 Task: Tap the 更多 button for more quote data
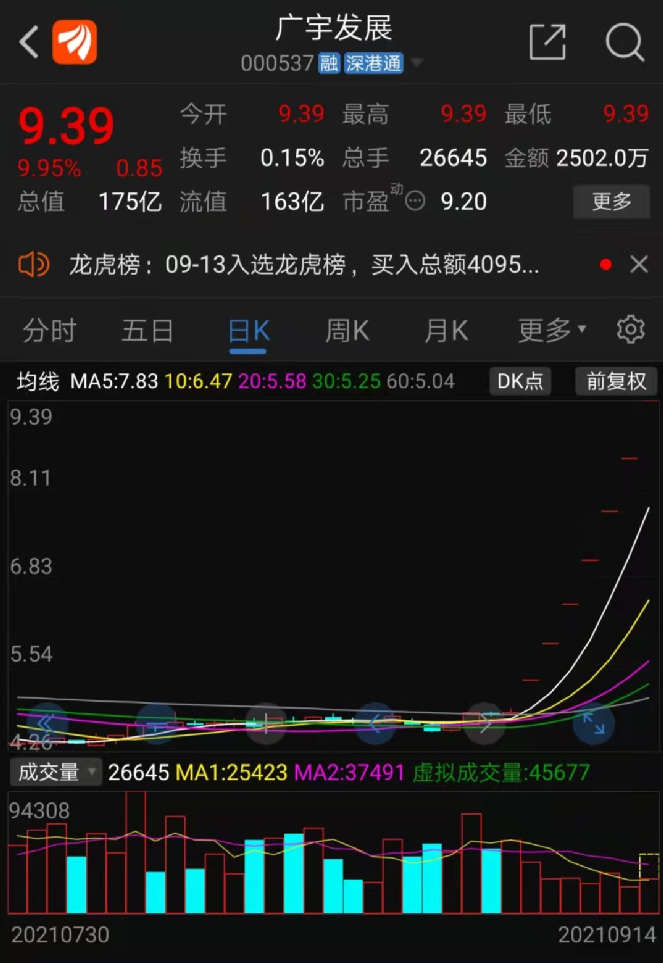pos(611,202)
